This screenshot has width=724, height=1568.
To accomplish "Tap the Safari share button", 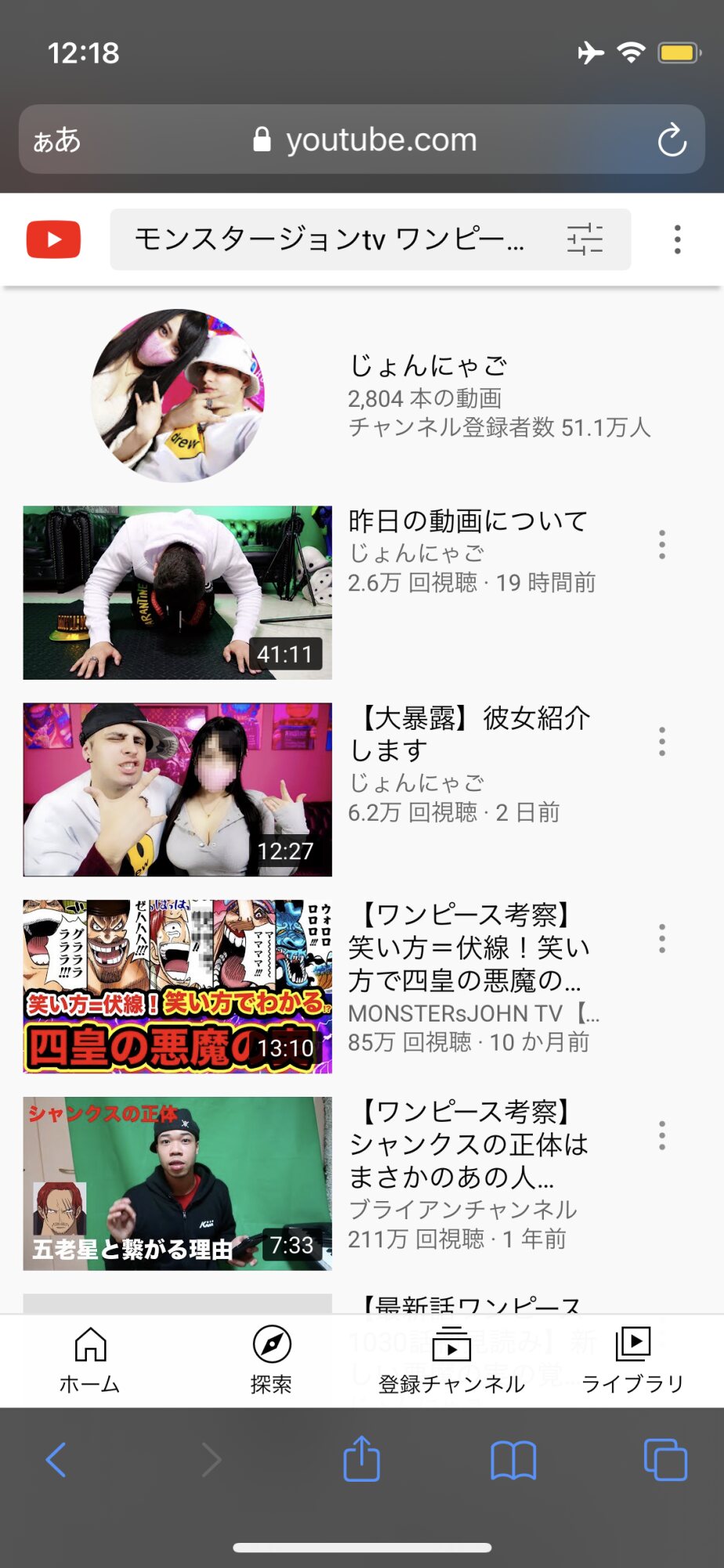I will [x=361, y=1459].
